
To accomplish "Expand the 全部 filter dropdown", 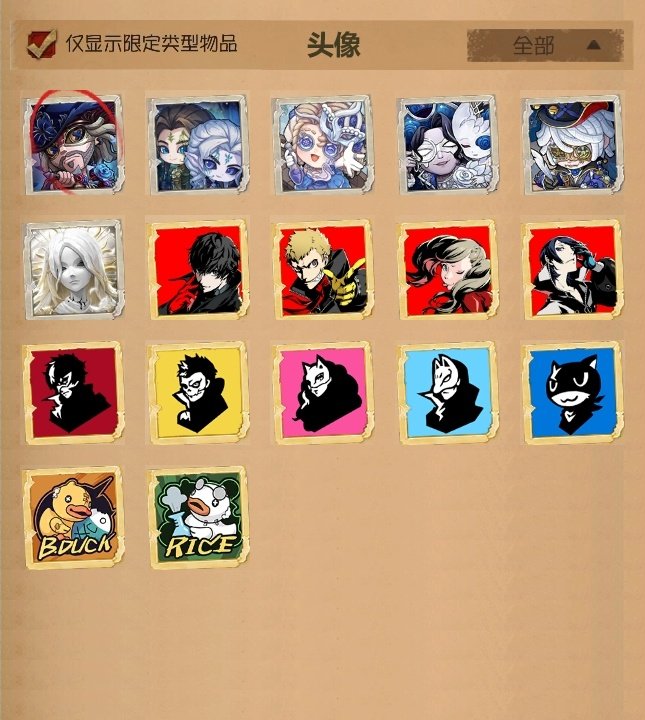I will 545,45.
